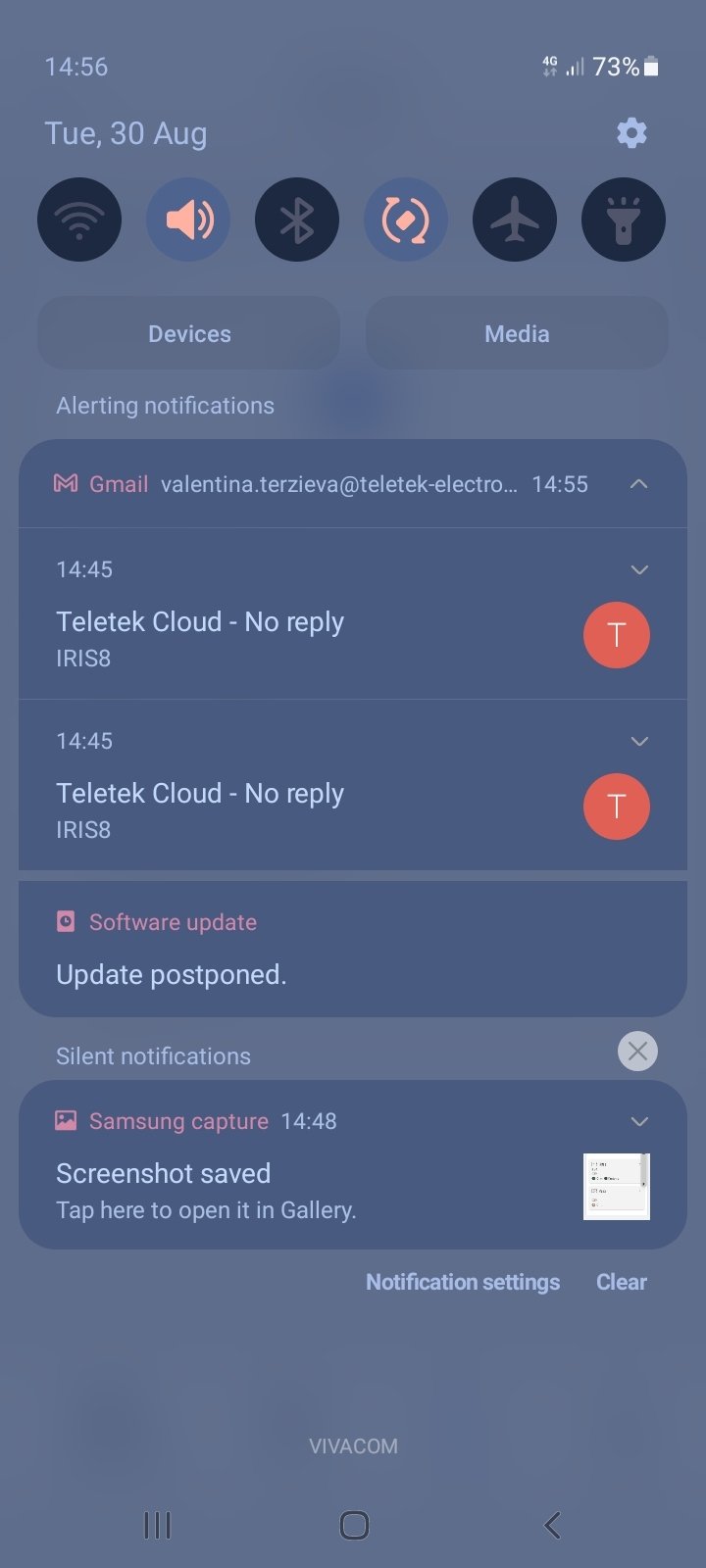Viewport: 706px width, 1568px height.
Task: Turn on Wi-Fi quick toggle
Action: pos(79,220)
